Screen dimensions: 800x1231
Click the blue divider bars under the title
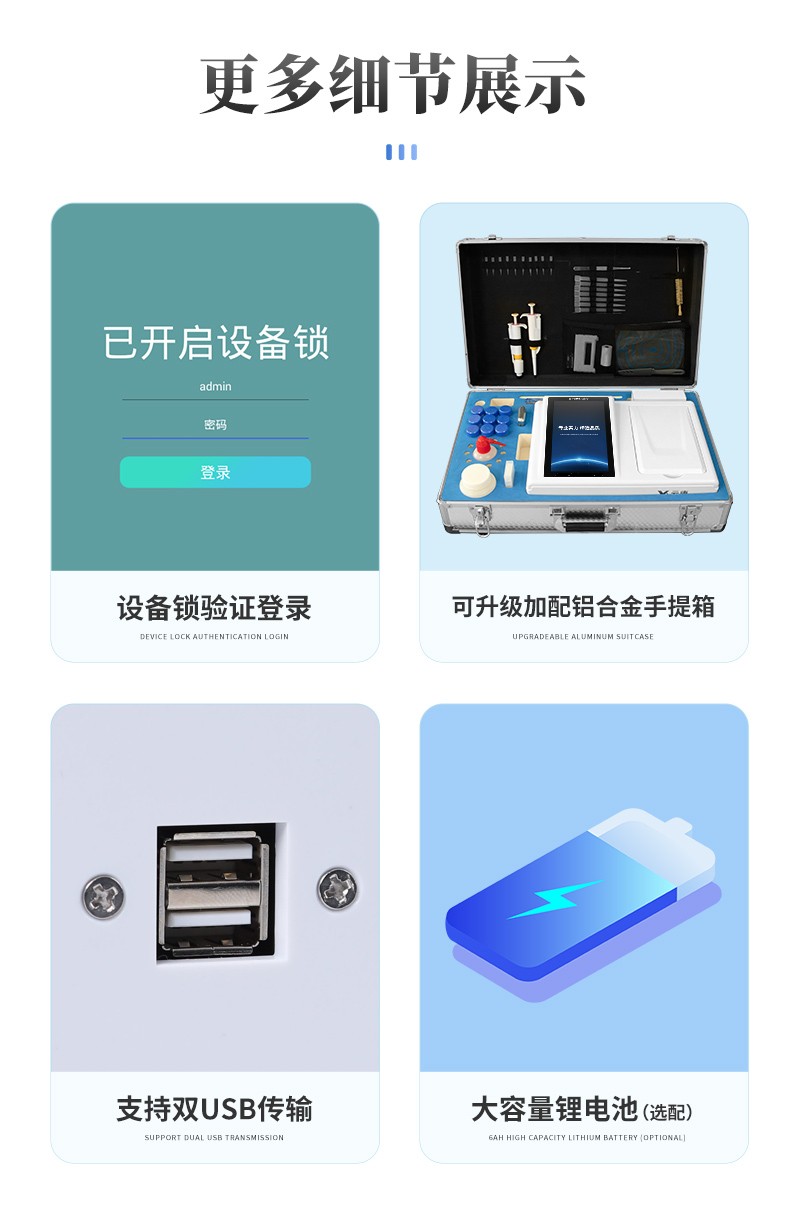[400, 150]
